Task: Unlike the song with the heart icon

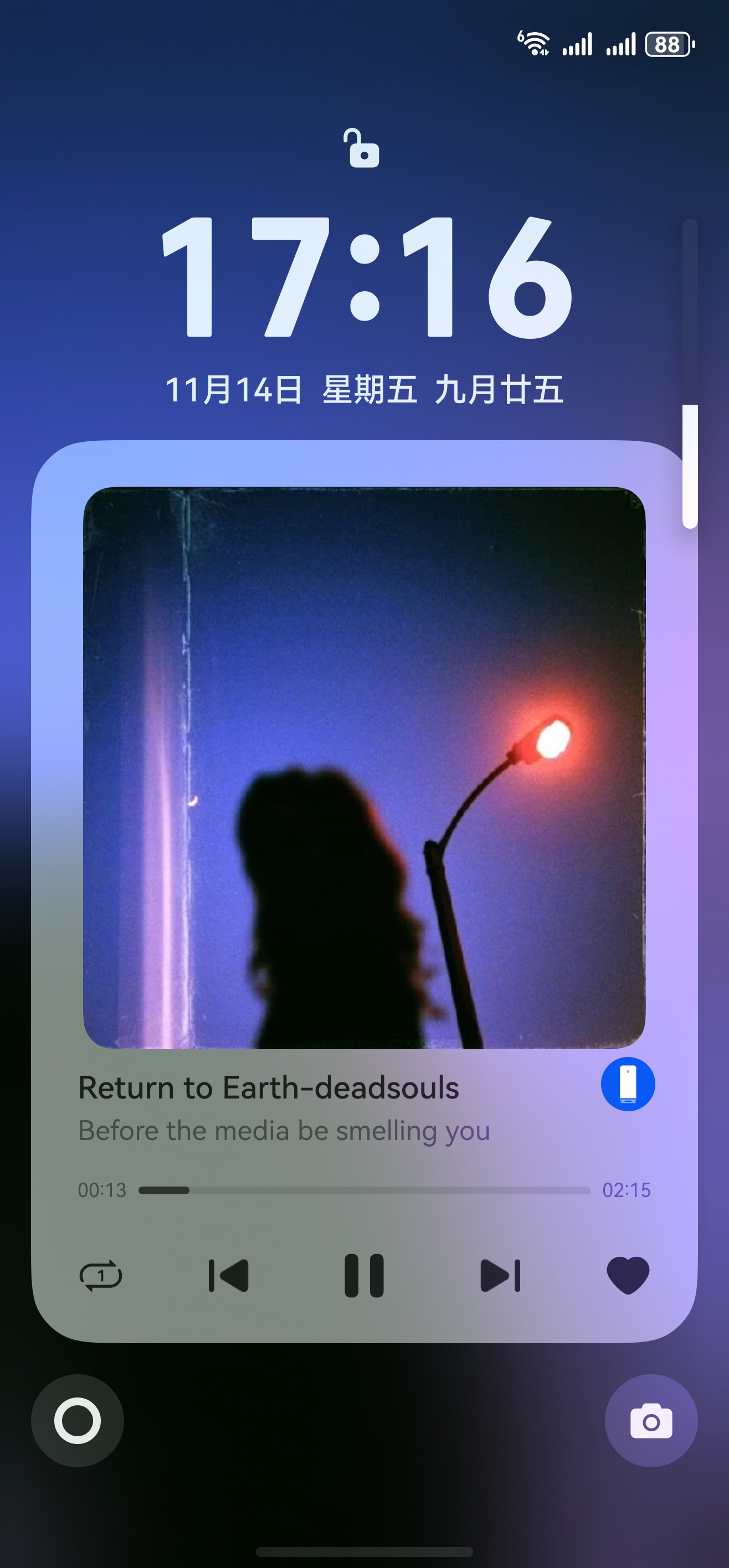Action: (628, 1275)
